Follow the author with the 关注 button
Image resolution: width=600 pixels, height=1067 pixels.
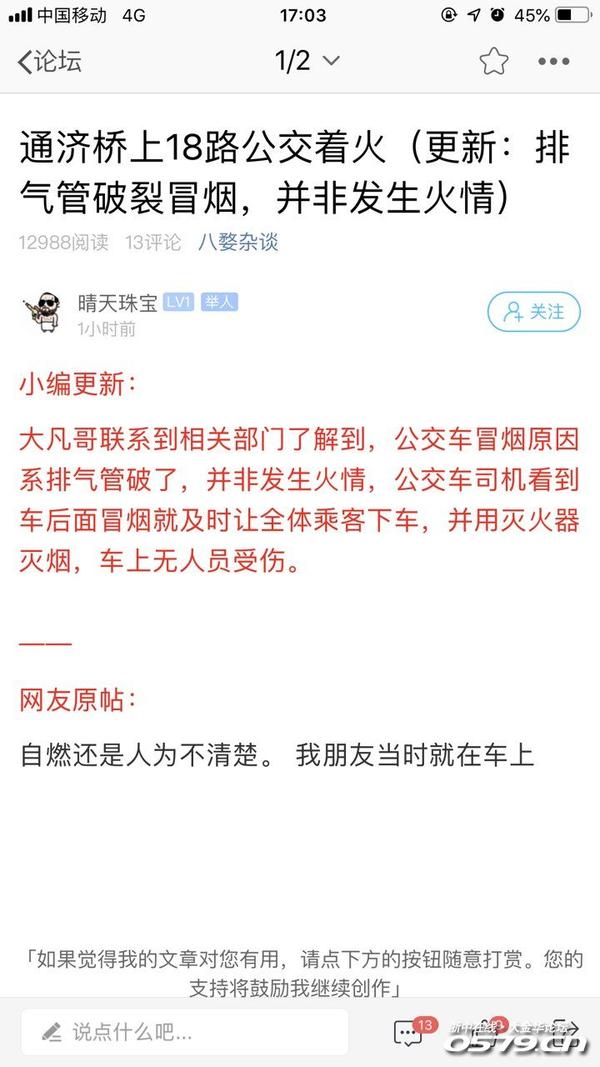(x=534, y=312)
